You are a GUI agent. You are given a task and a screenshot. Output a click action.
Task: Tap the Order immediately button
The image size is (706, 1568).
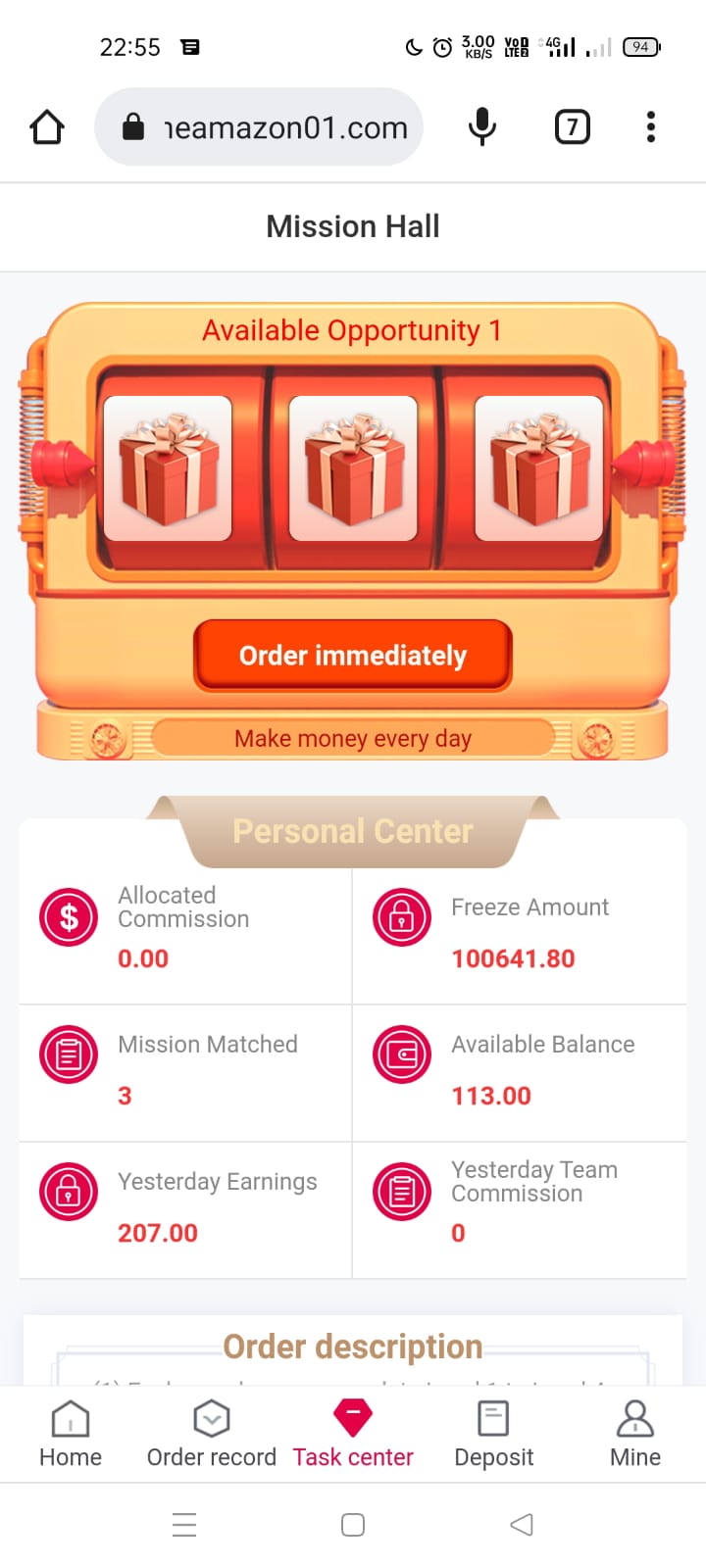coord(353,655)
